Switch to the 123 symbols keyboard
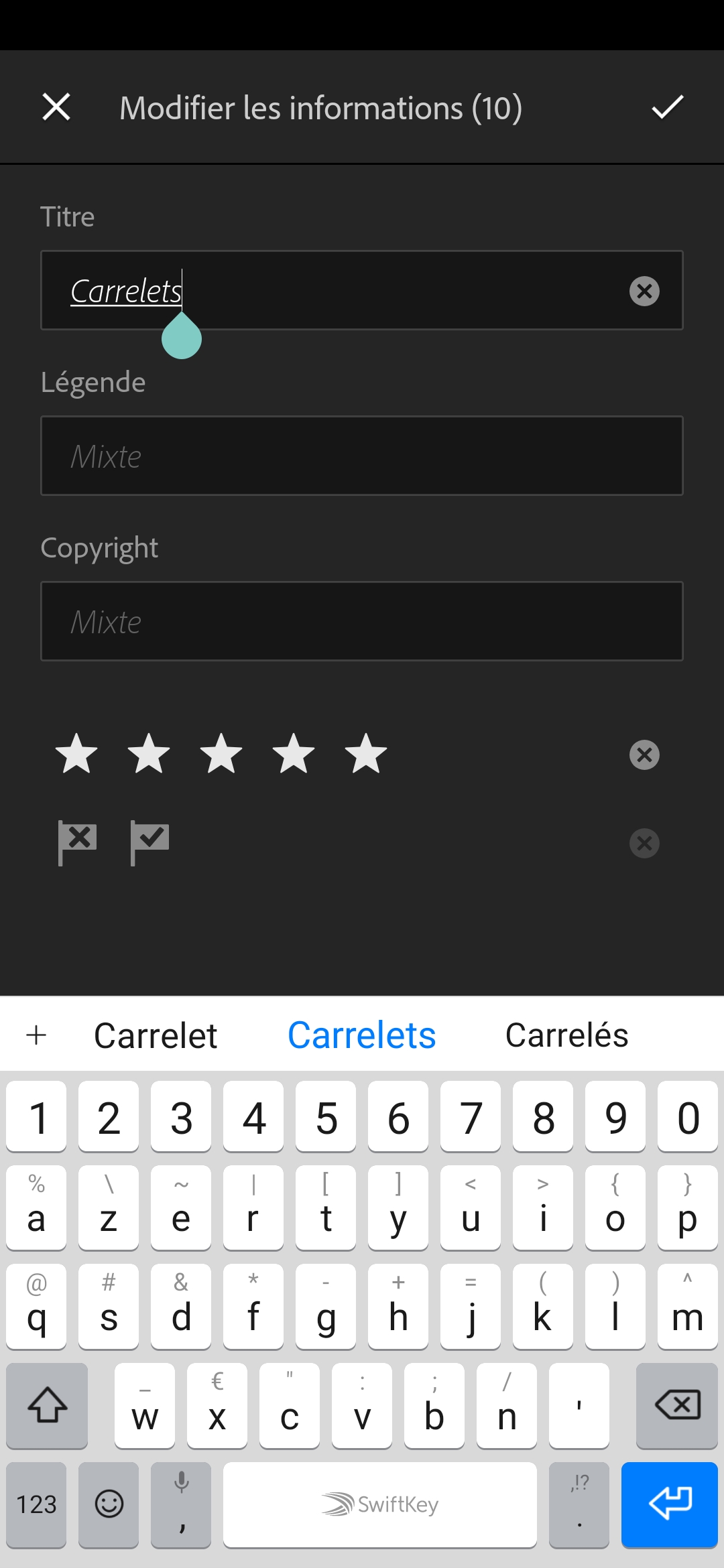This screenshot has width=724, height=1568. (36, 1504)
